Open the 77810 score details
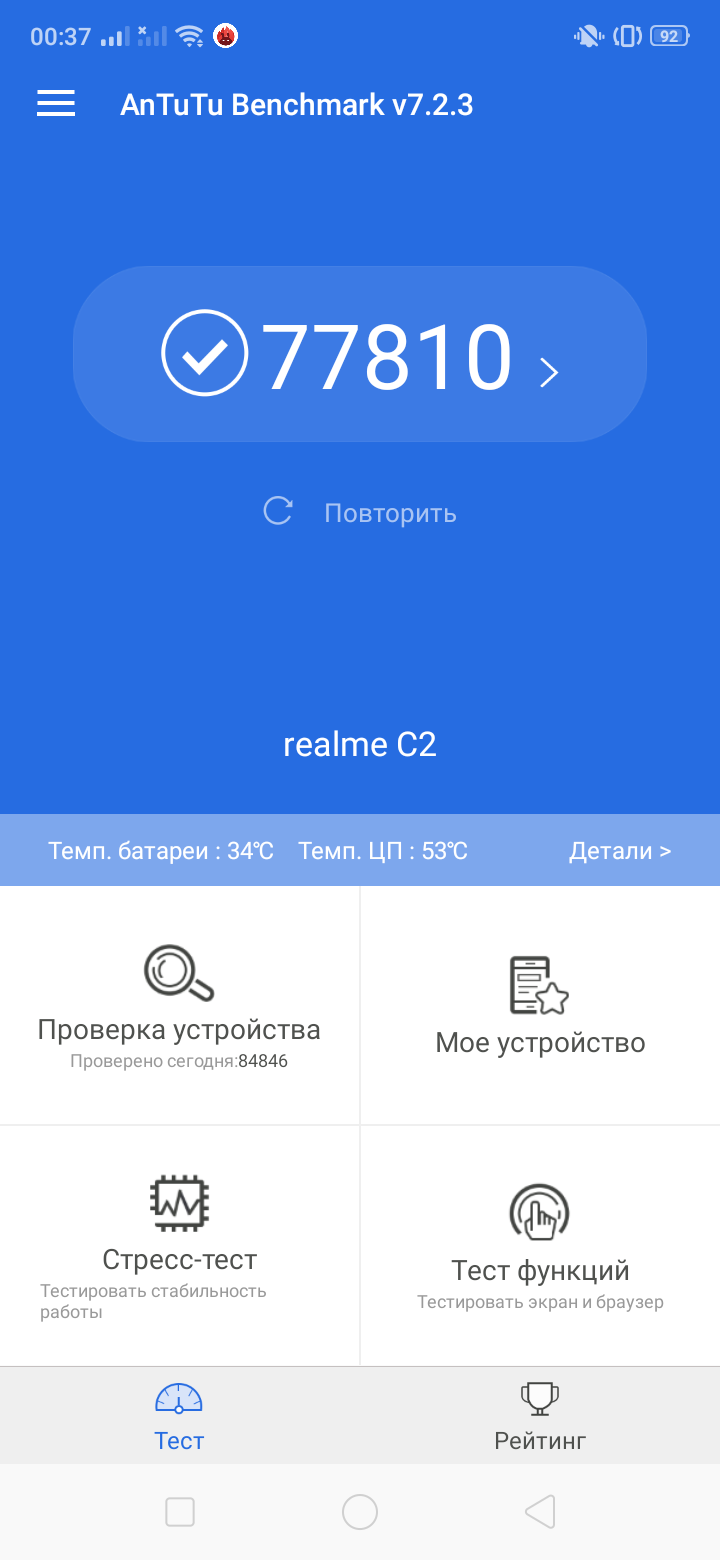This screenshot has width=720, height=1560. pyautogui.click(x=360, y=355)
